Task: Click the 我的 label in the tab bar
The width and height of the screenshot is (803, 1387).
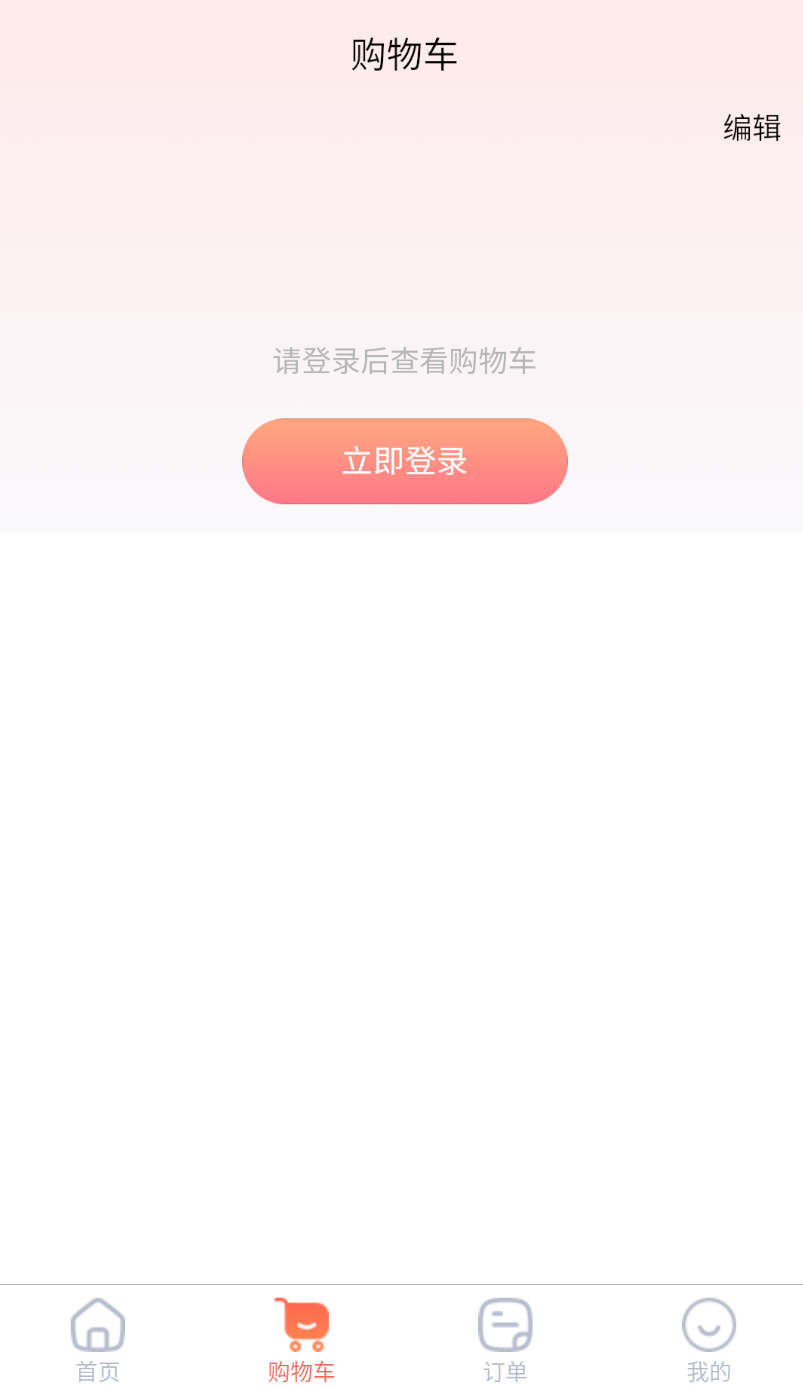Action: point(709,1372)
